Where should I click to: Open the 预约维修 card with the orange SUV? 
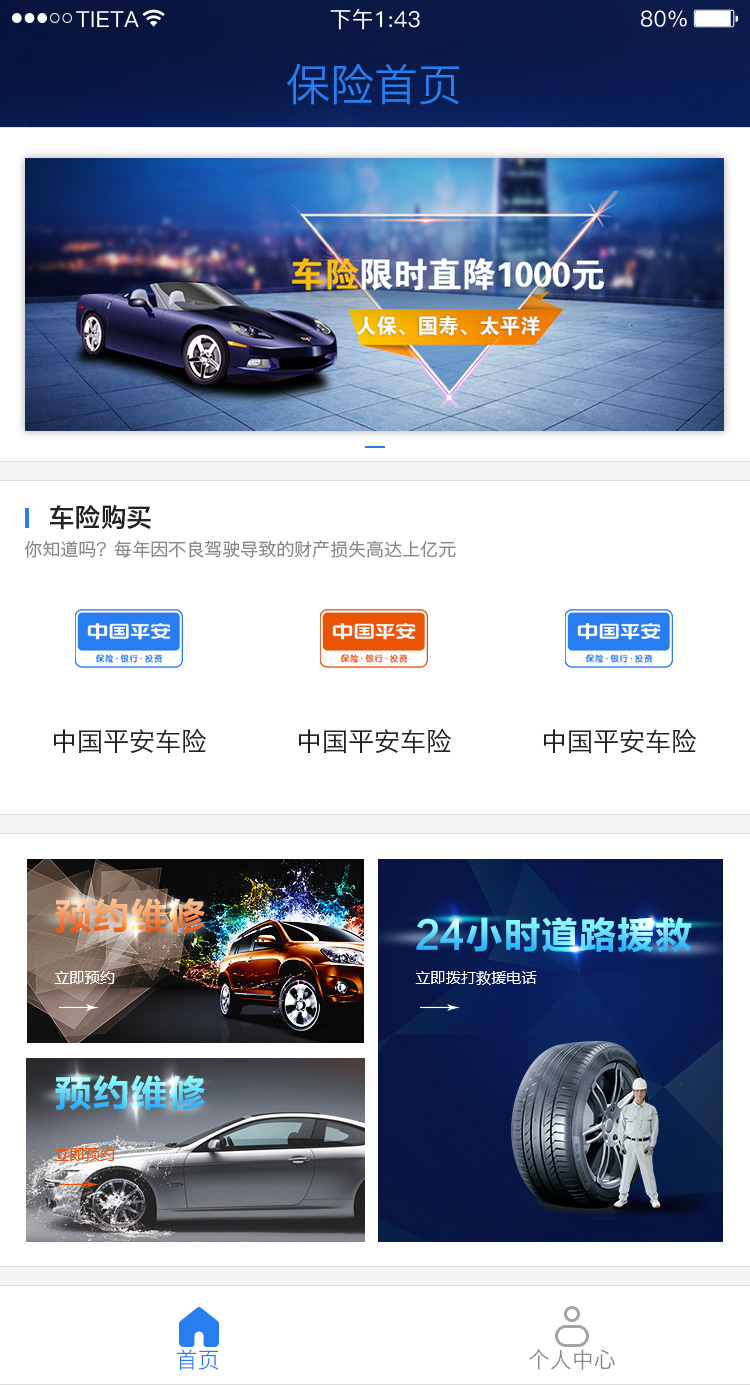[195, 951]
